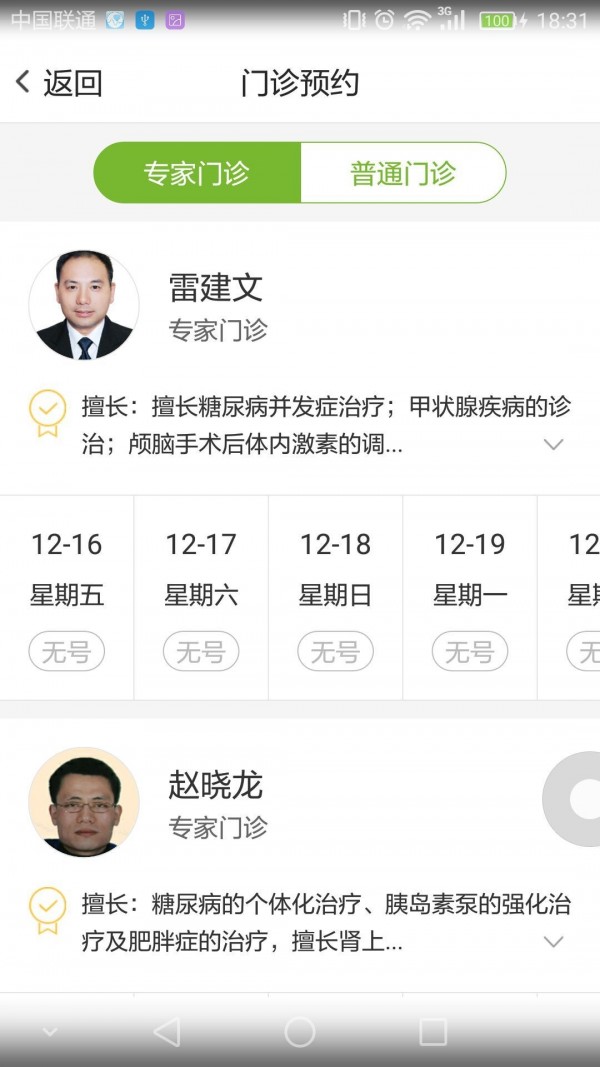This screenshot has height=1067, width=600.
Task: Go back using the 返回 arrow
Action: (x=58, y=83)
